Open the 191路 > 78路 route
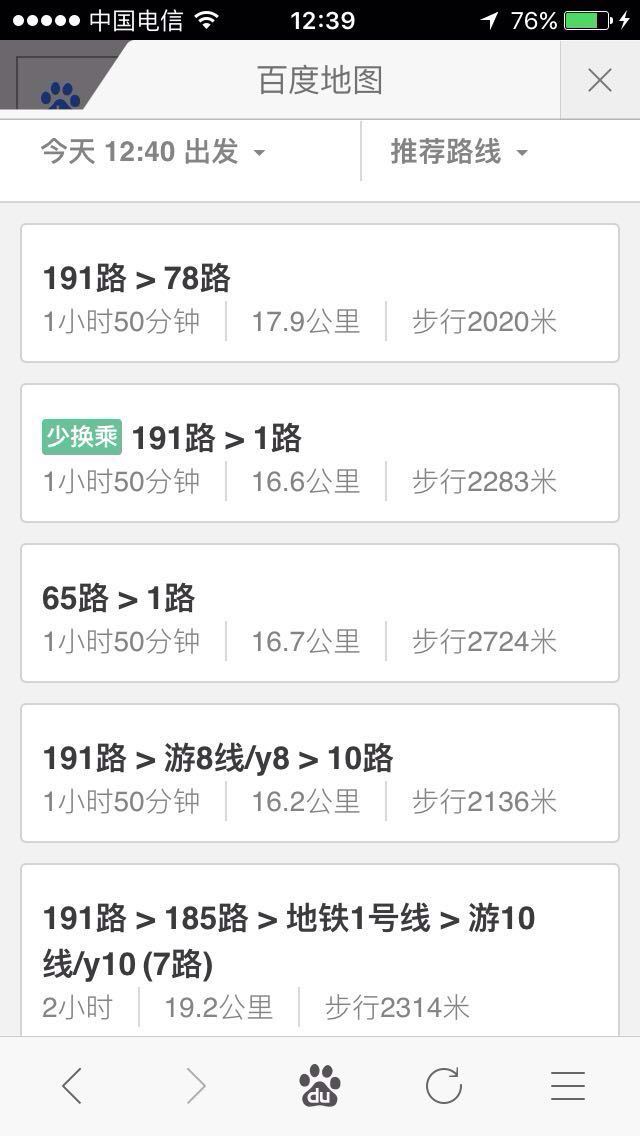 click(x=320, y=293)
